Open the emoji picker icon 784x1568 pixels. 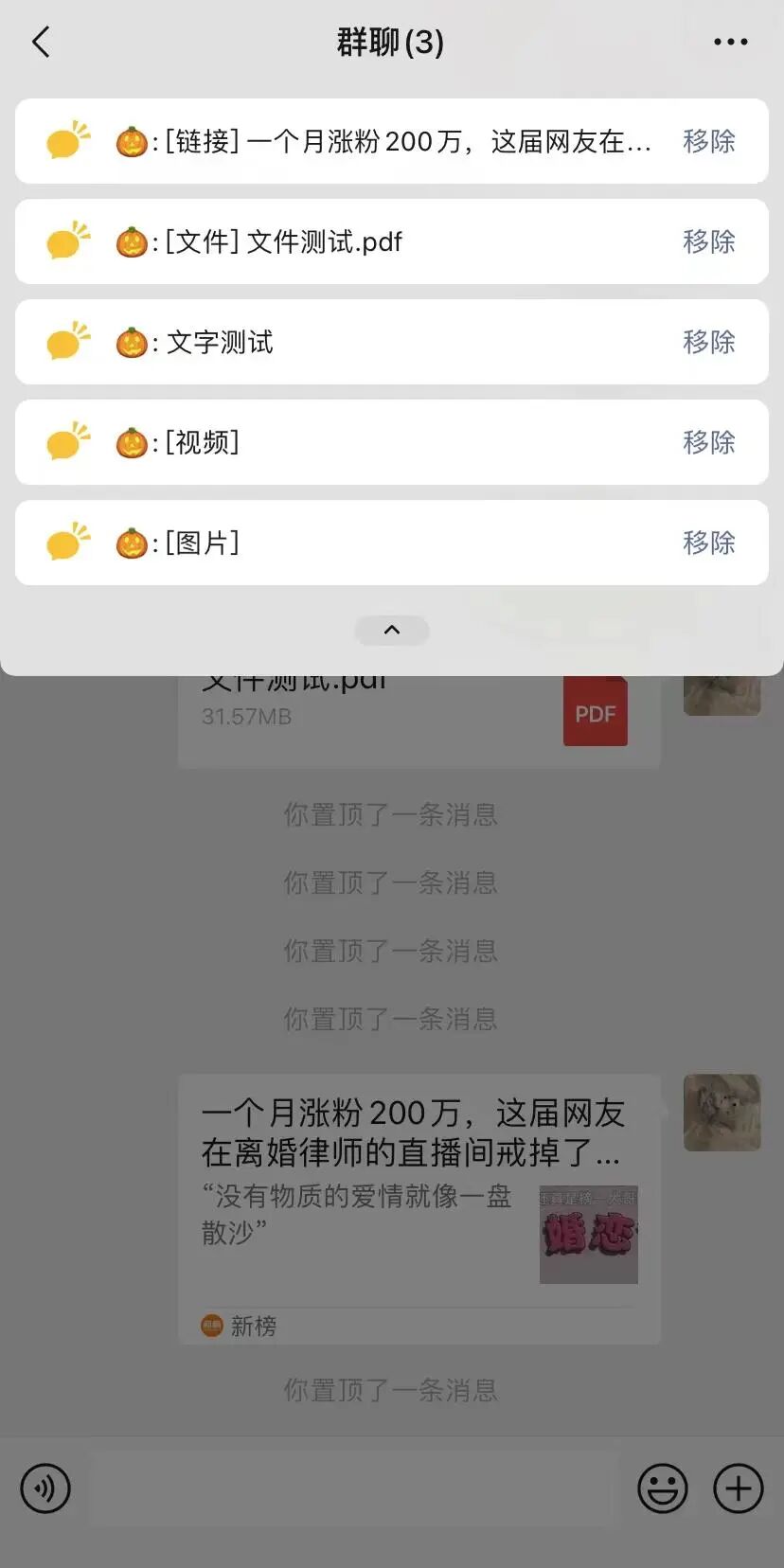click(x=662, y=1488)
